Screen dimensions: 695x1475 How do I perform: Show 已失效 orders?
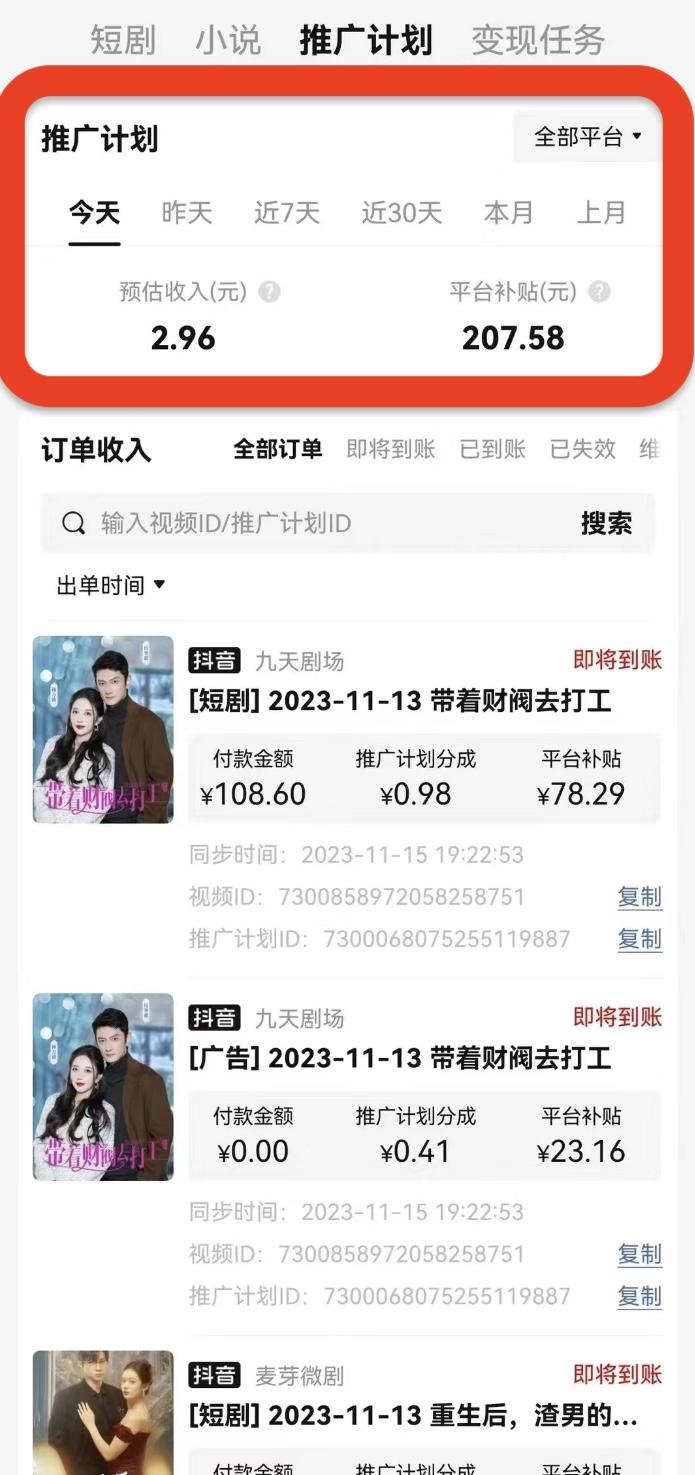582,449
